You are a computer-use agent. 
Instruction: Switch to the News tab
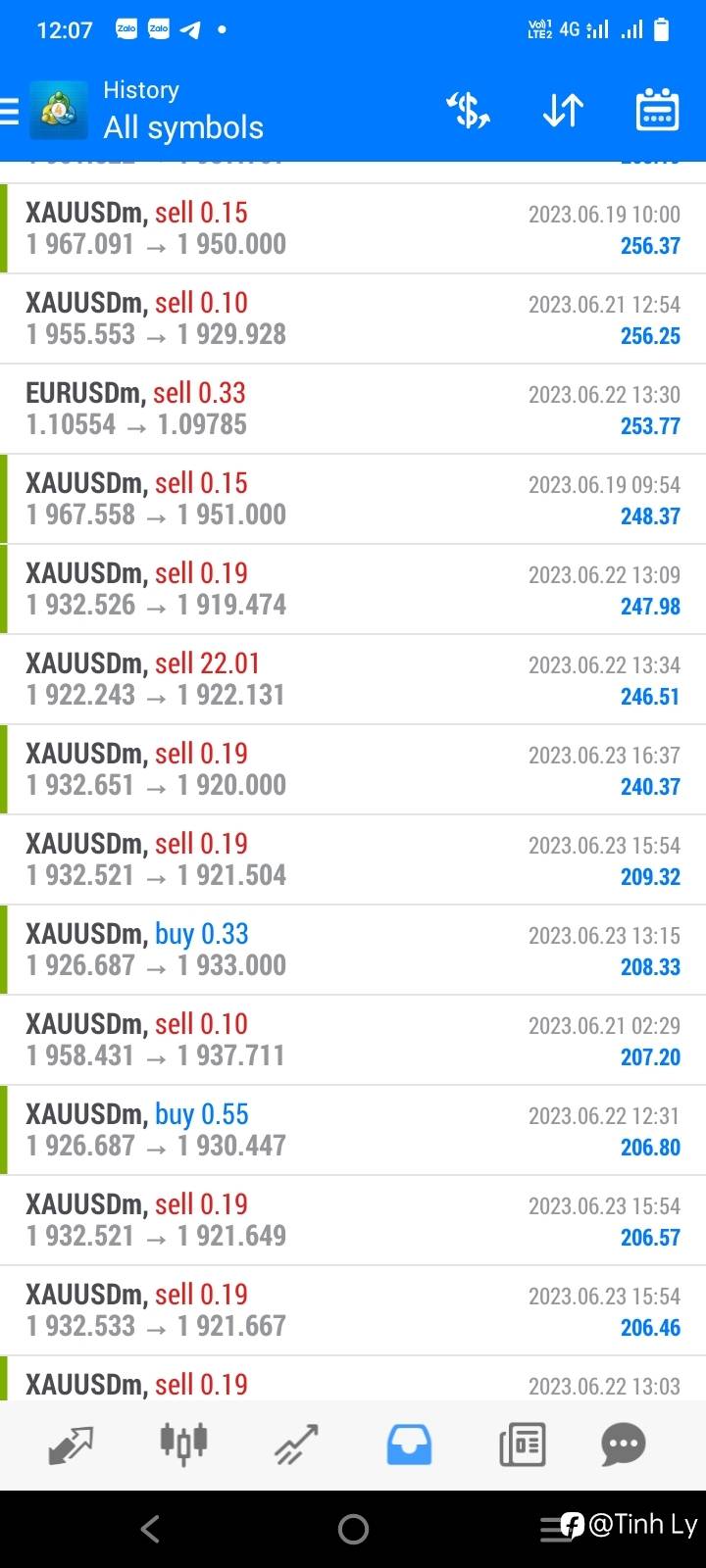tap(522, 1445)
